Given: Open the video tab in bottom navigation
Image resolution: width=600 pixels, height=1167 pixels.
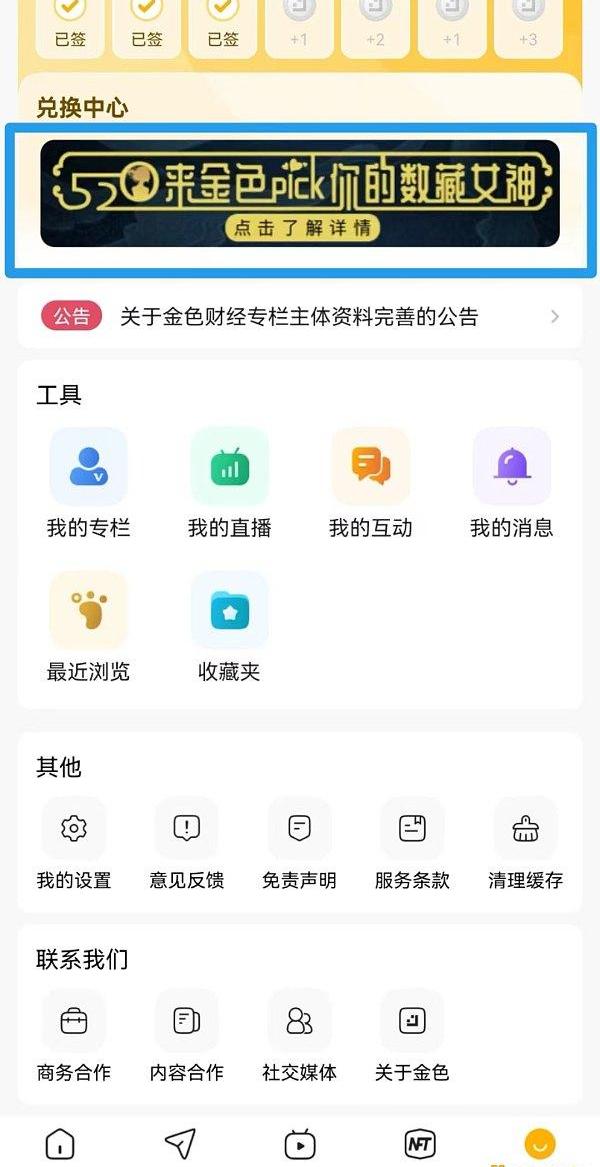Looking at the screenshot, I should [x=300, y=1144].
